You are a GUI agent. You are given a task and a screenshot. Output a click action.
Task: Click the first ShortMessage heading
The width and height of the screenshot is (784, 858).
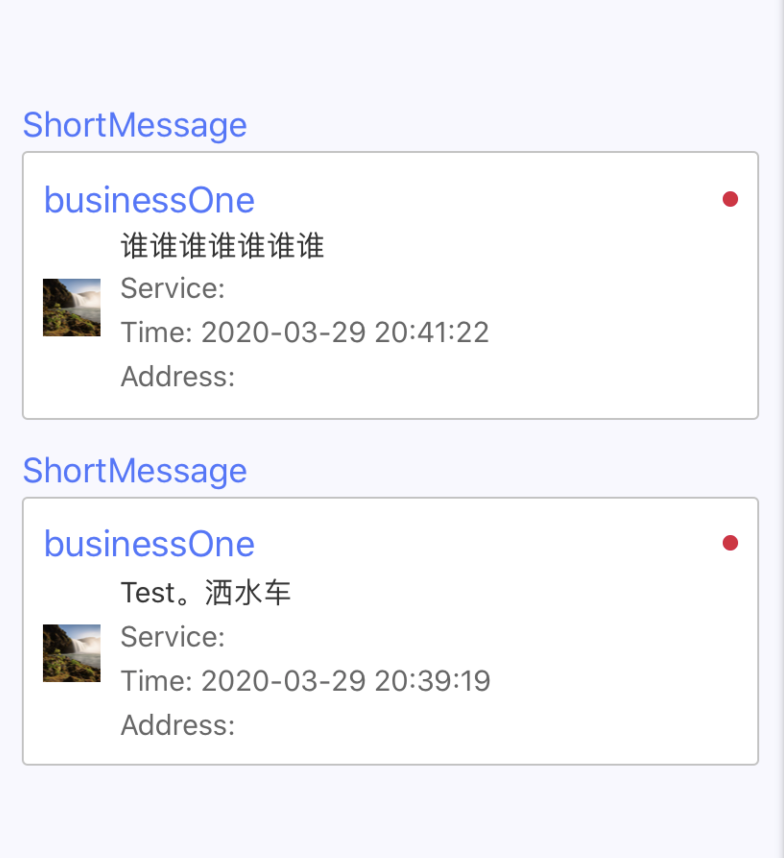[x=135, y=125]
